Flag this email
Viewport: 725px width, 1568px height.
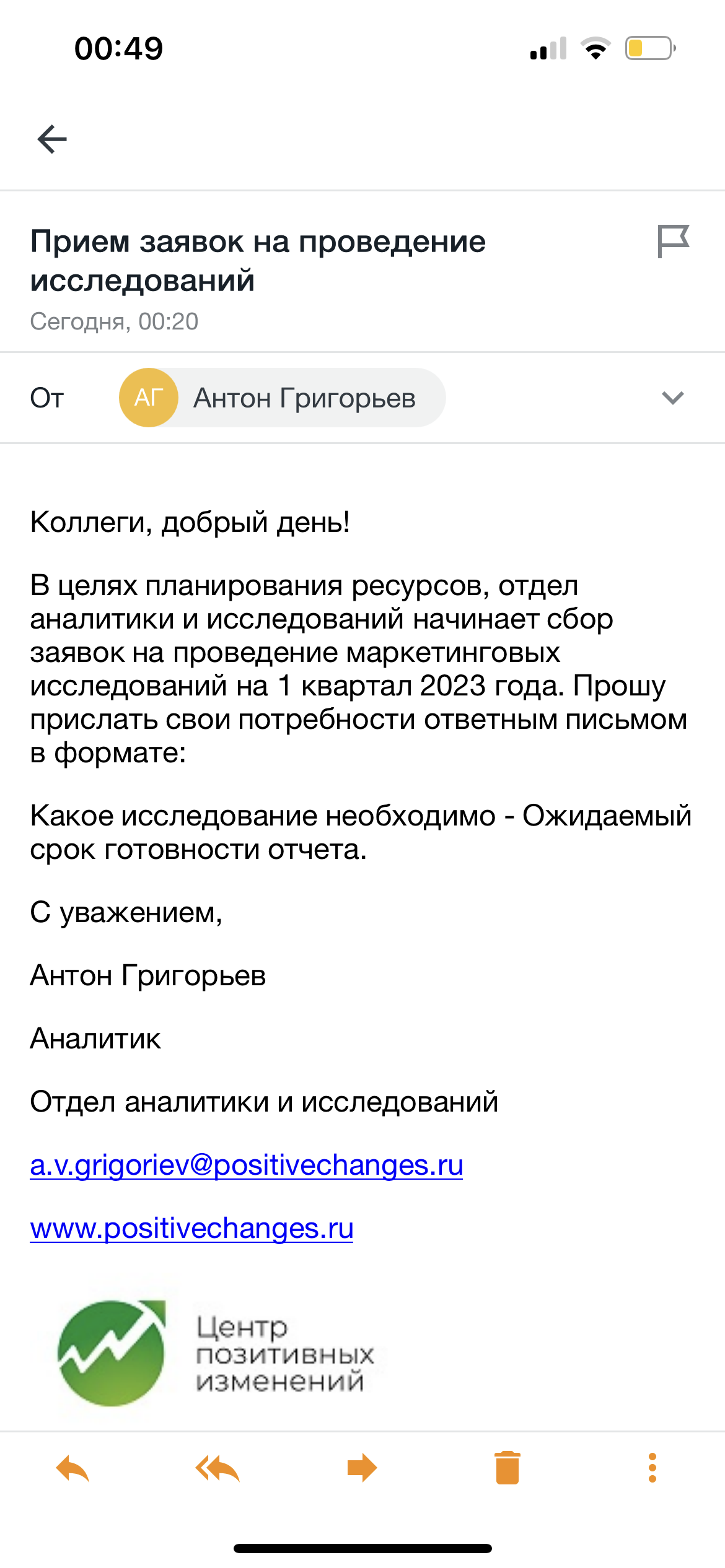click(673, 241)
